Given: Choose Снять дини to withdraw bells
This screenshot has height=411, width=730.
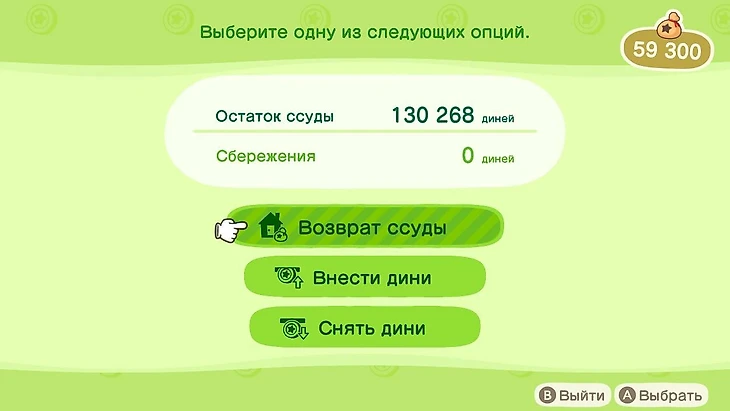Looking at the screenshot, I should (x=365, y=328).
